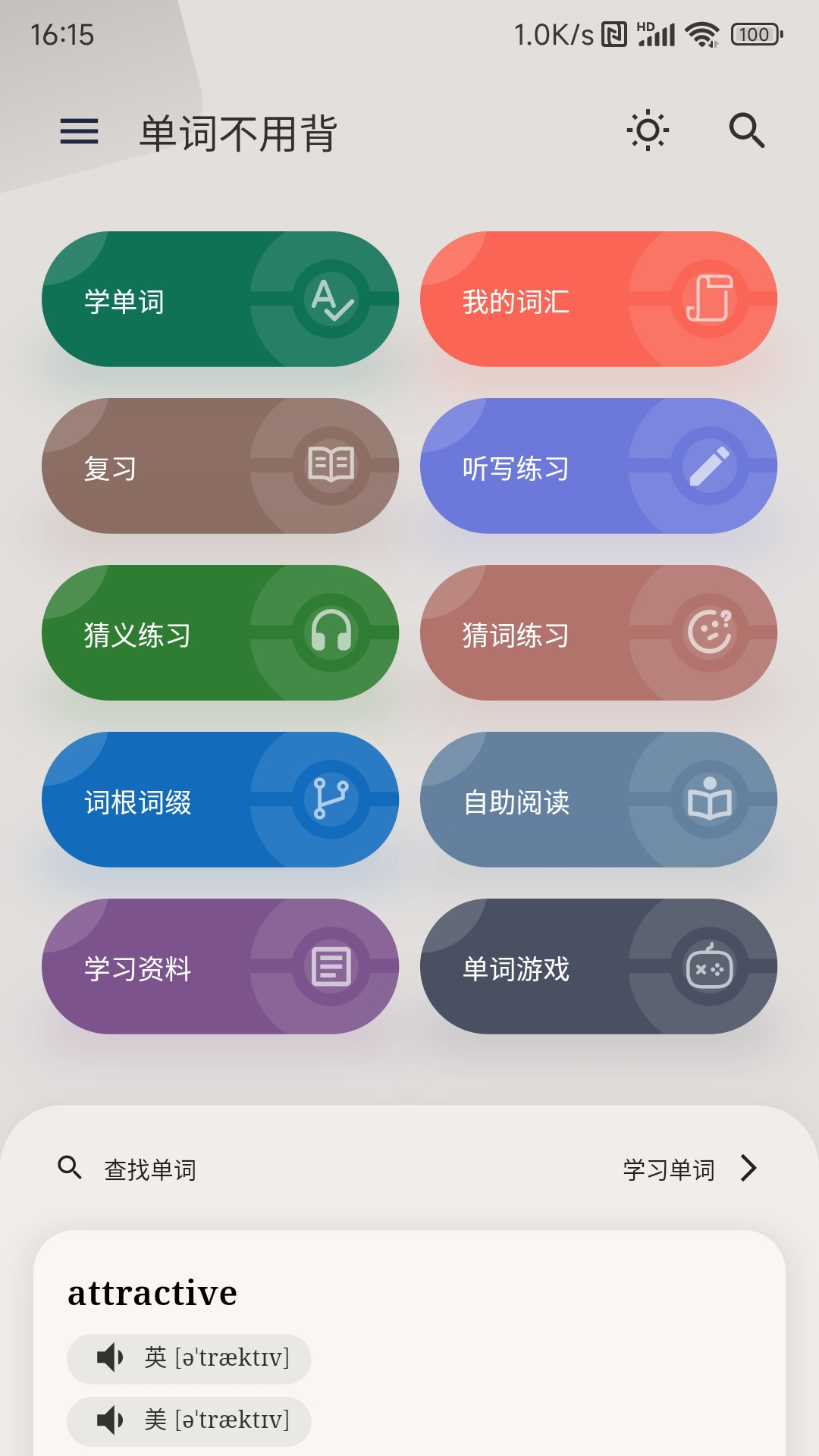Open the book icon on 复习 card
This screenshot has width=819, height=1456.
[331, 466]
